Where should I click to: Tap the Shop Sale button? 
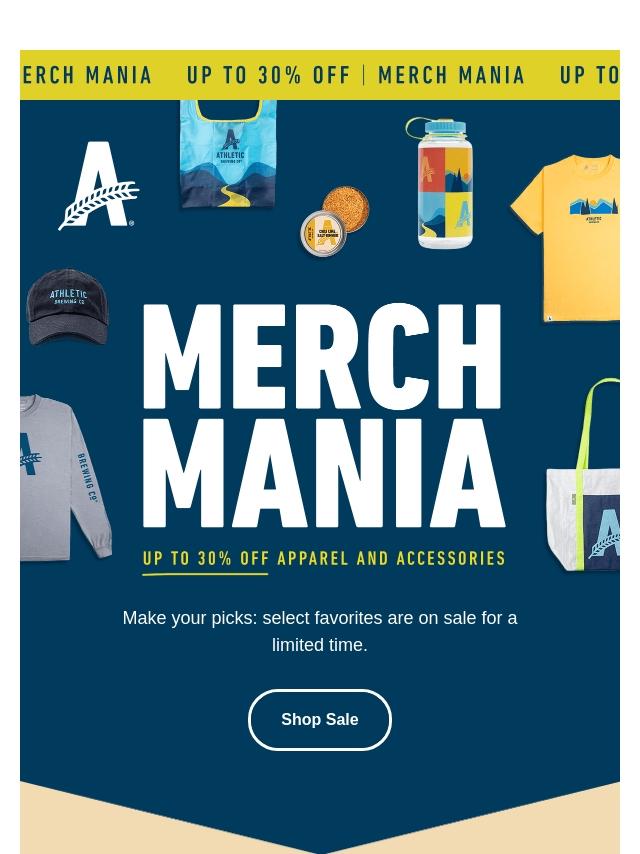point(319,720)
